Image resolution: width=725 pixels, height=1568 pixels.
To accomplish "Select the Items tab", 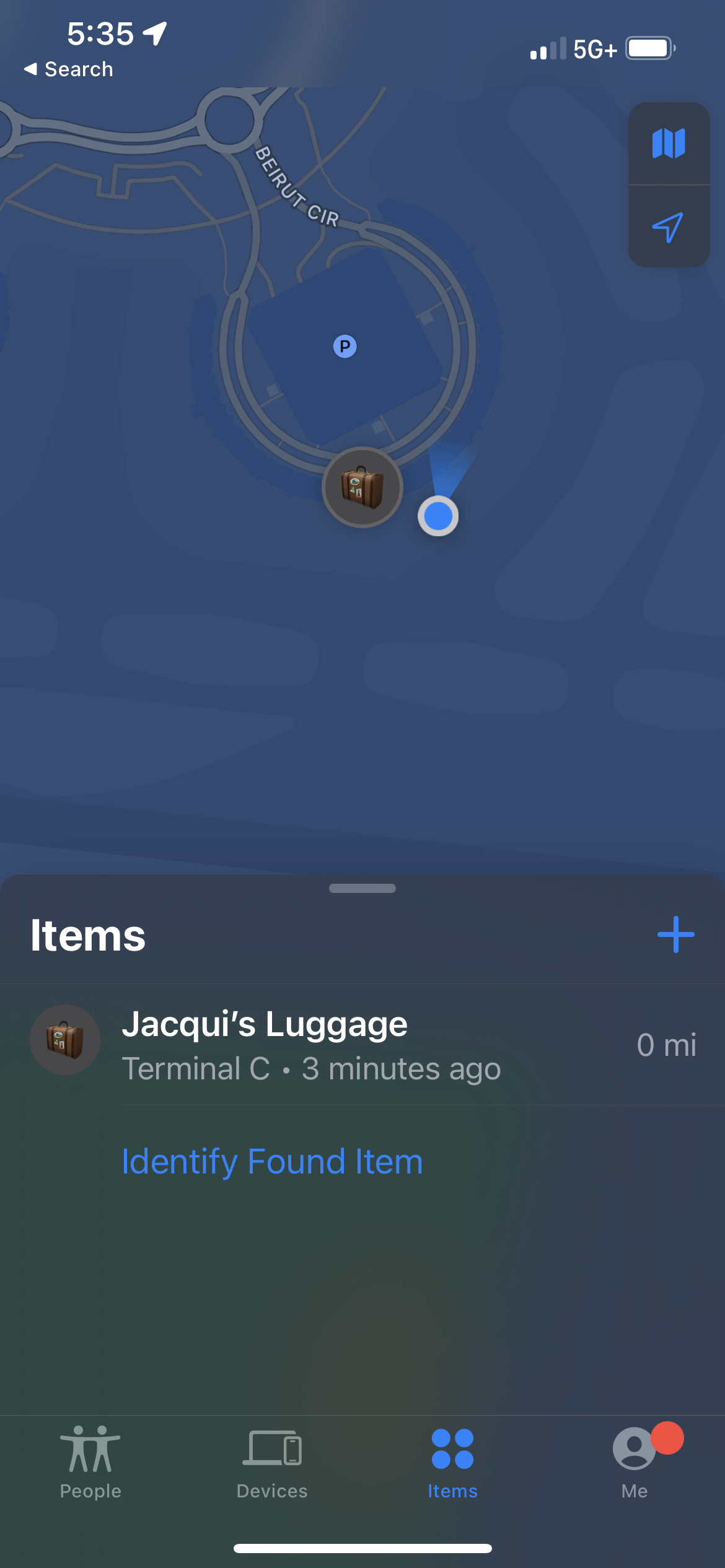I will tap(453, 1464).
